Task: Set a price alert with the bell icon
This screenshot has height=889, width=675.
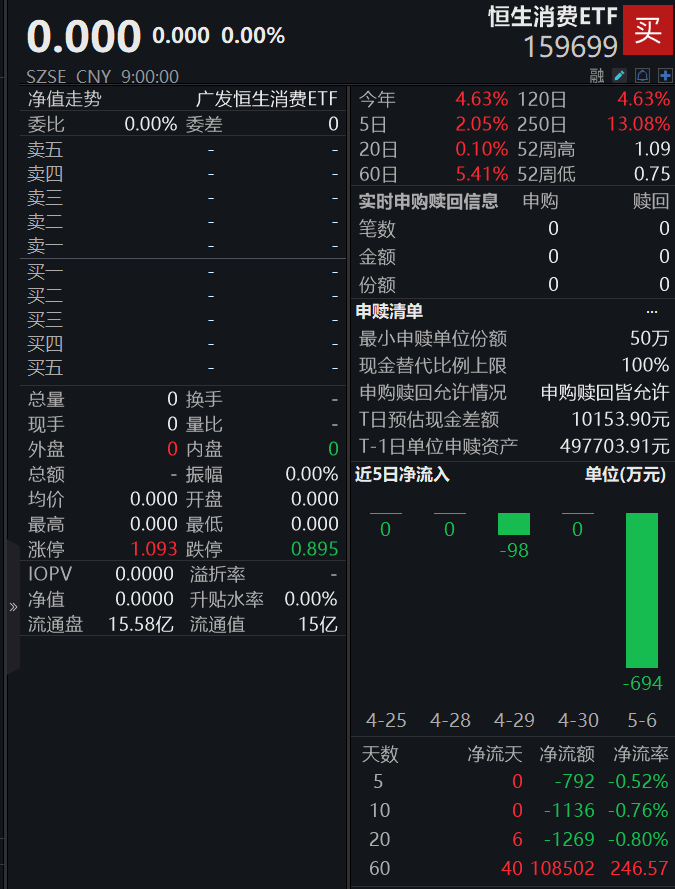Action: coord(643,76)
